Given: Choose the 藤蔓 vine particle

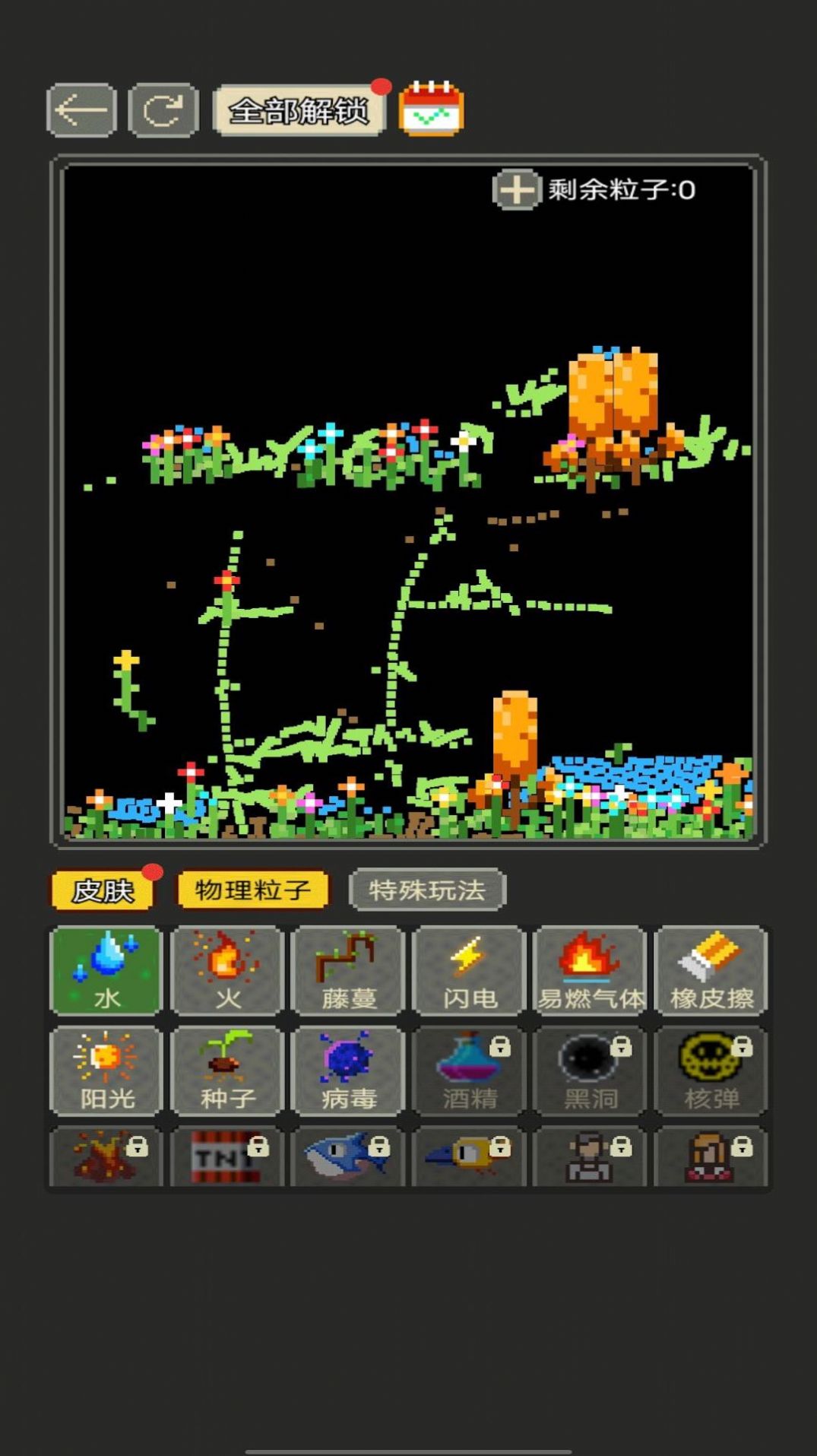Looking at the screenshot, I should click(348, 971).
